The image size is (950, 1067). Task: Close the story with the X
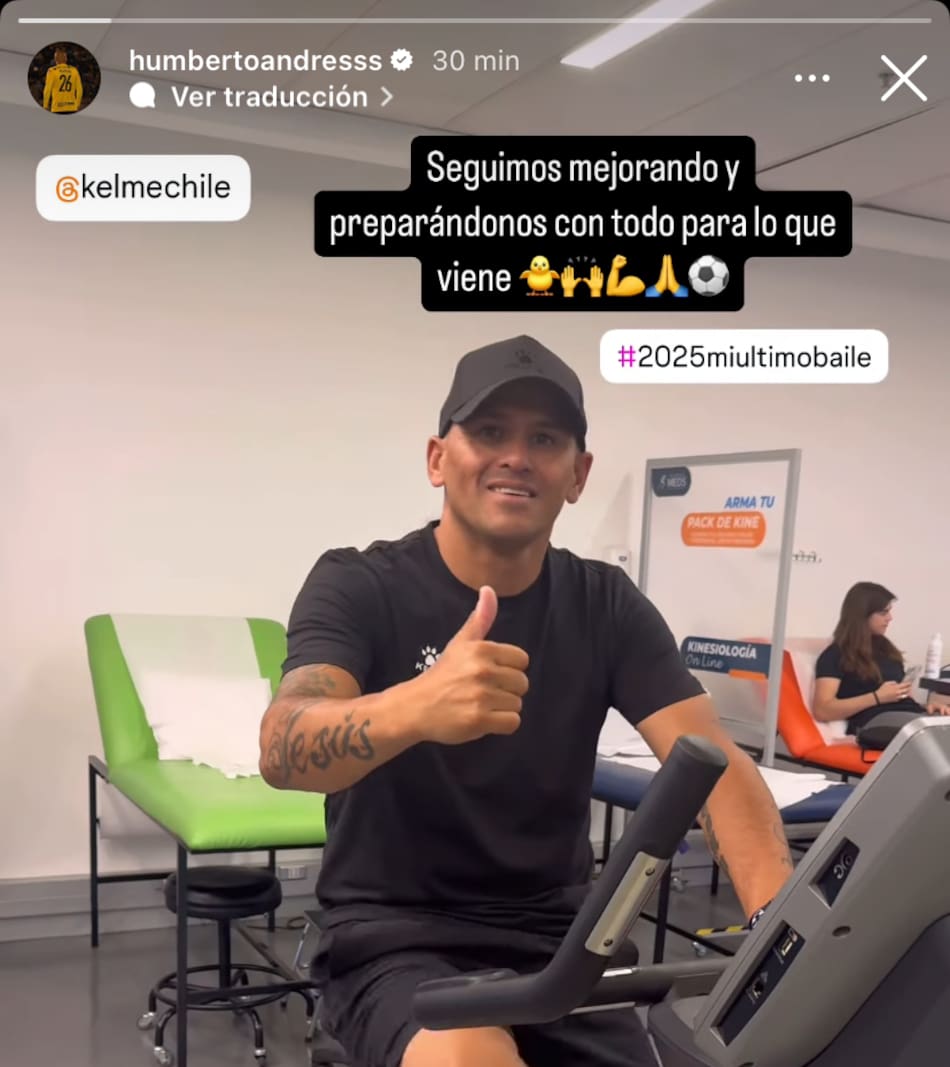[x=903, y=77]
